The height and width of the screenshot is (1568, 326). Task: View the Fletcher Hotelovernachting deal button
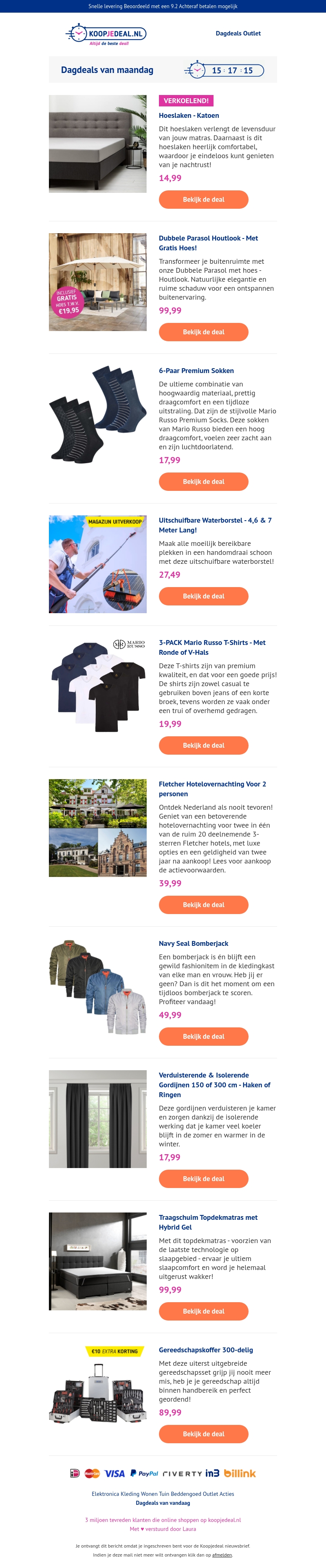coord(203,905)
